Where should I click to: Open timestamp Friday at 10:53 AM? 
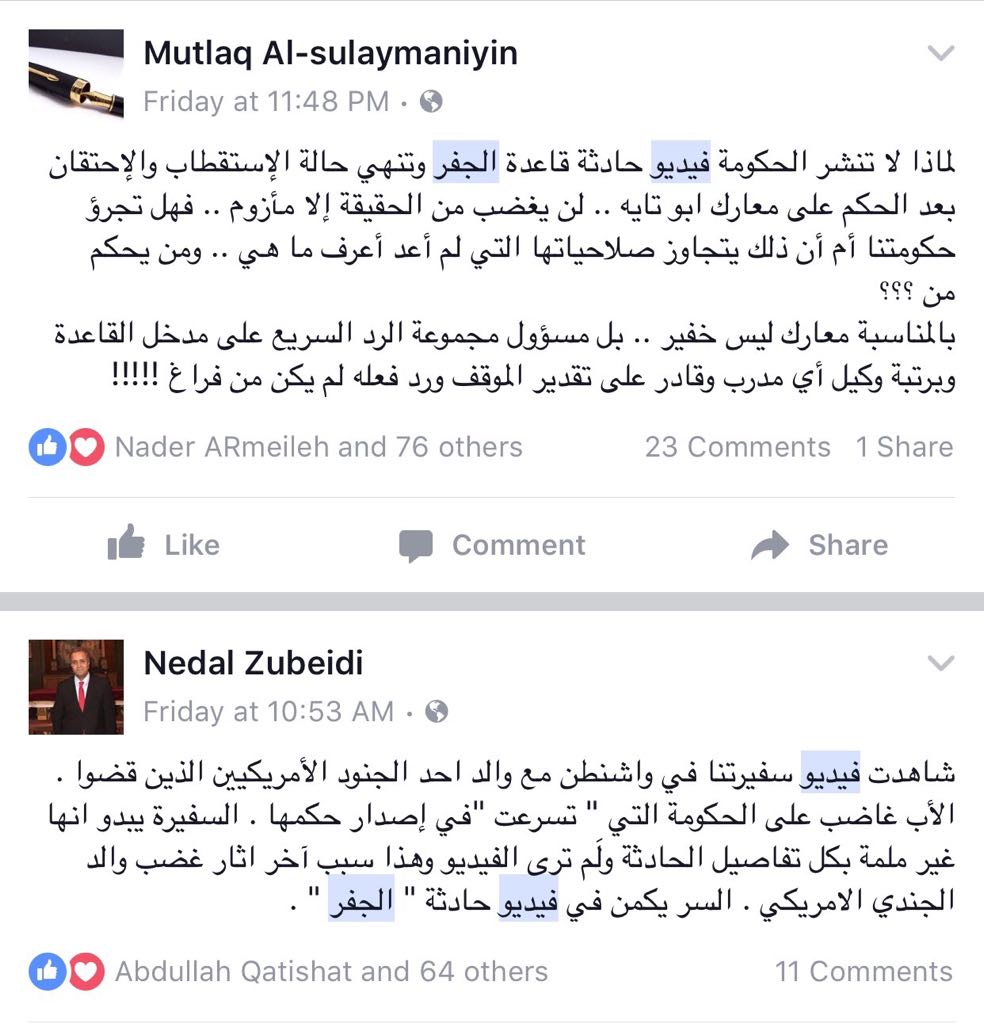268,711
